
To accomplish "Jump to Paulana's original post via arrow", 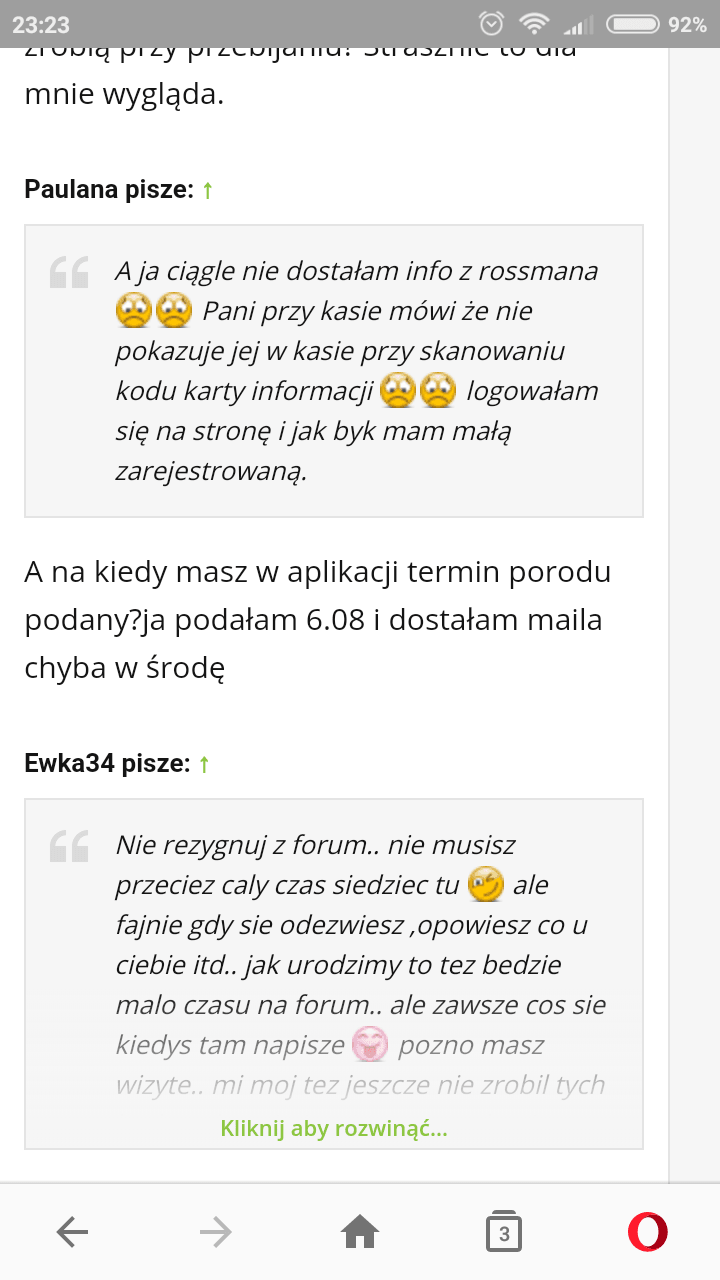I will tap(207, 190).
